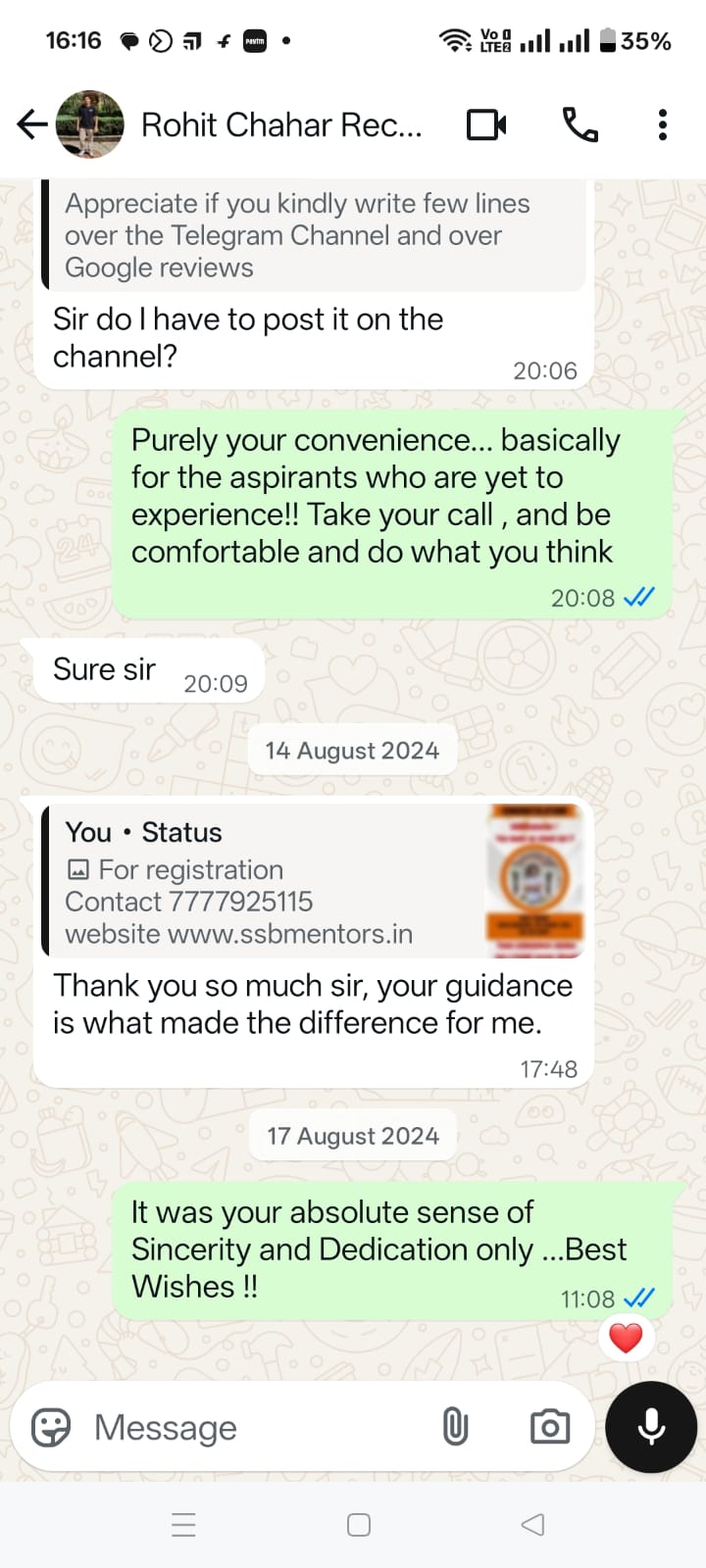Viewport: 706px width, 1568px height.
Task: Open the camera from the message bar
Action: (x=549, y=1427)
